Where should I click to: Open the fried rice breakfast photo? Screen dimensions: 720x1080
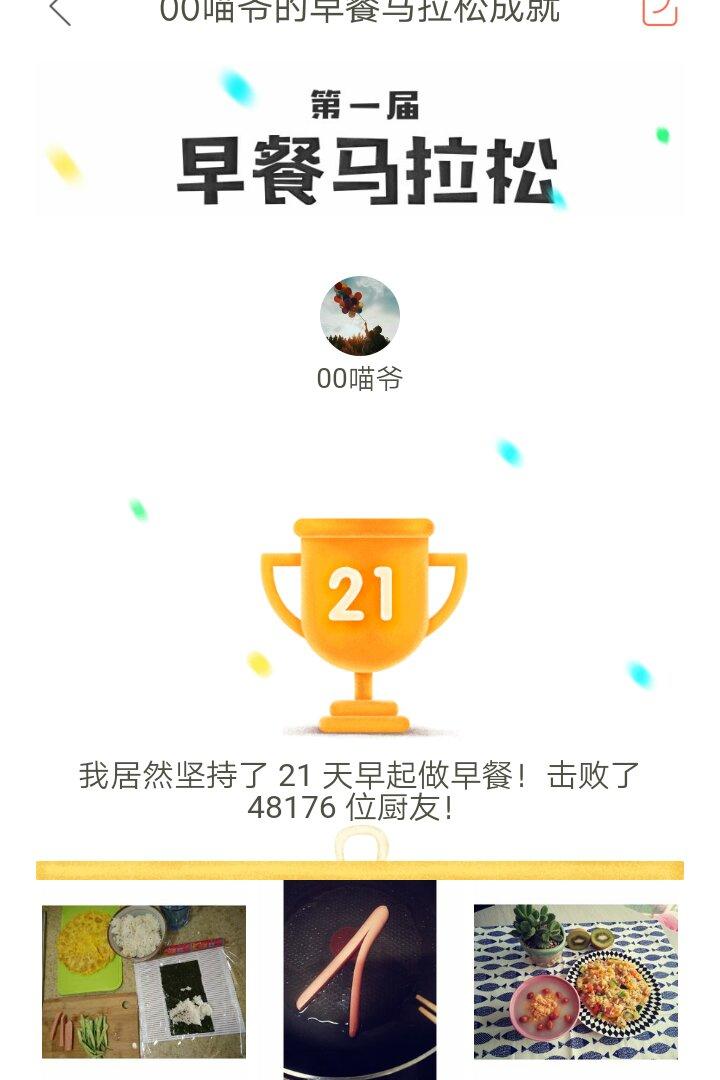click(x=576, y=981)
